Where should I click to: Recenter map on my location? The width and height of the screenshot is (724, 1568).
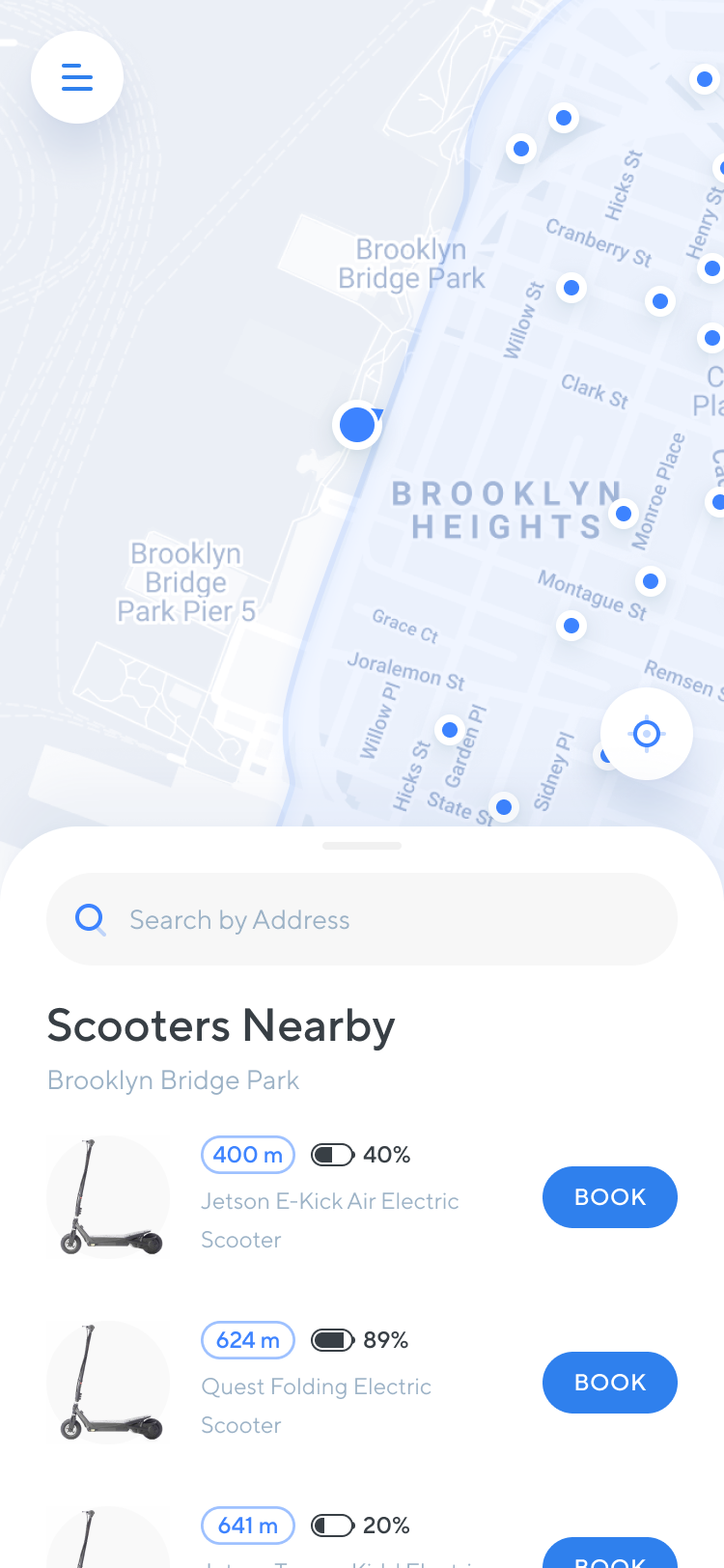[647, 734]
